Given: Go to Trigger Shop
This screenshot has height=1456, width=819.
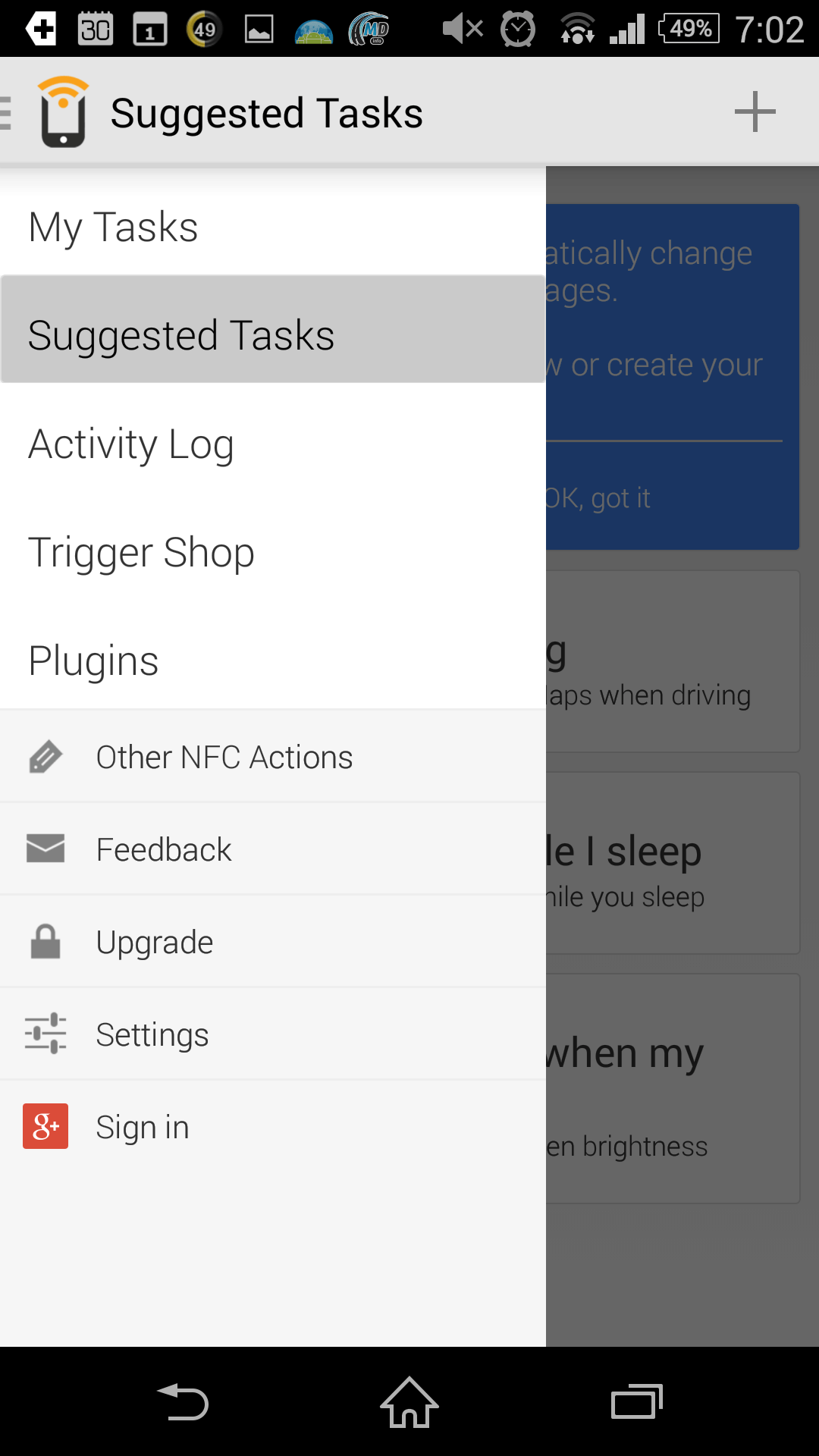Looking at the screenshot, I should 273,552.
